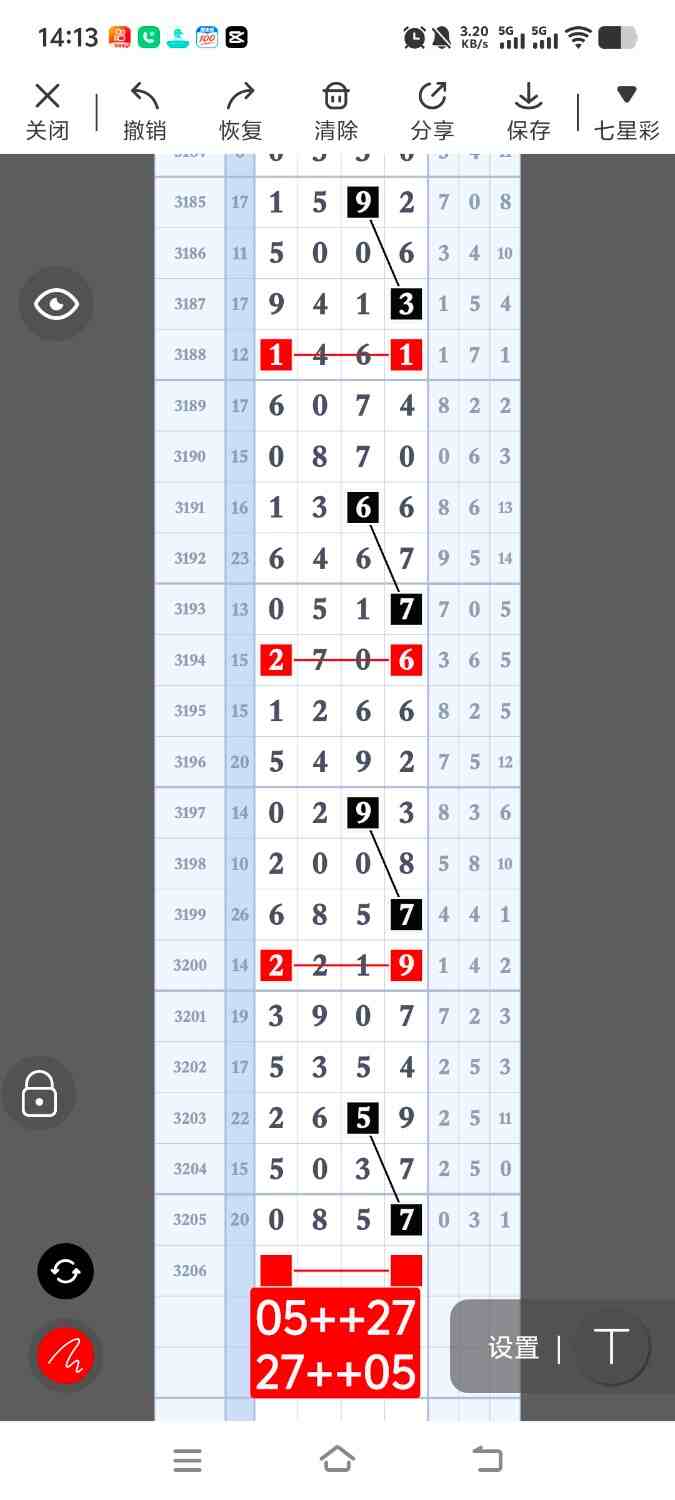The image size is (675, 1500).
Task: Select the red scribble drawing tool
Action: [65, 1356]
